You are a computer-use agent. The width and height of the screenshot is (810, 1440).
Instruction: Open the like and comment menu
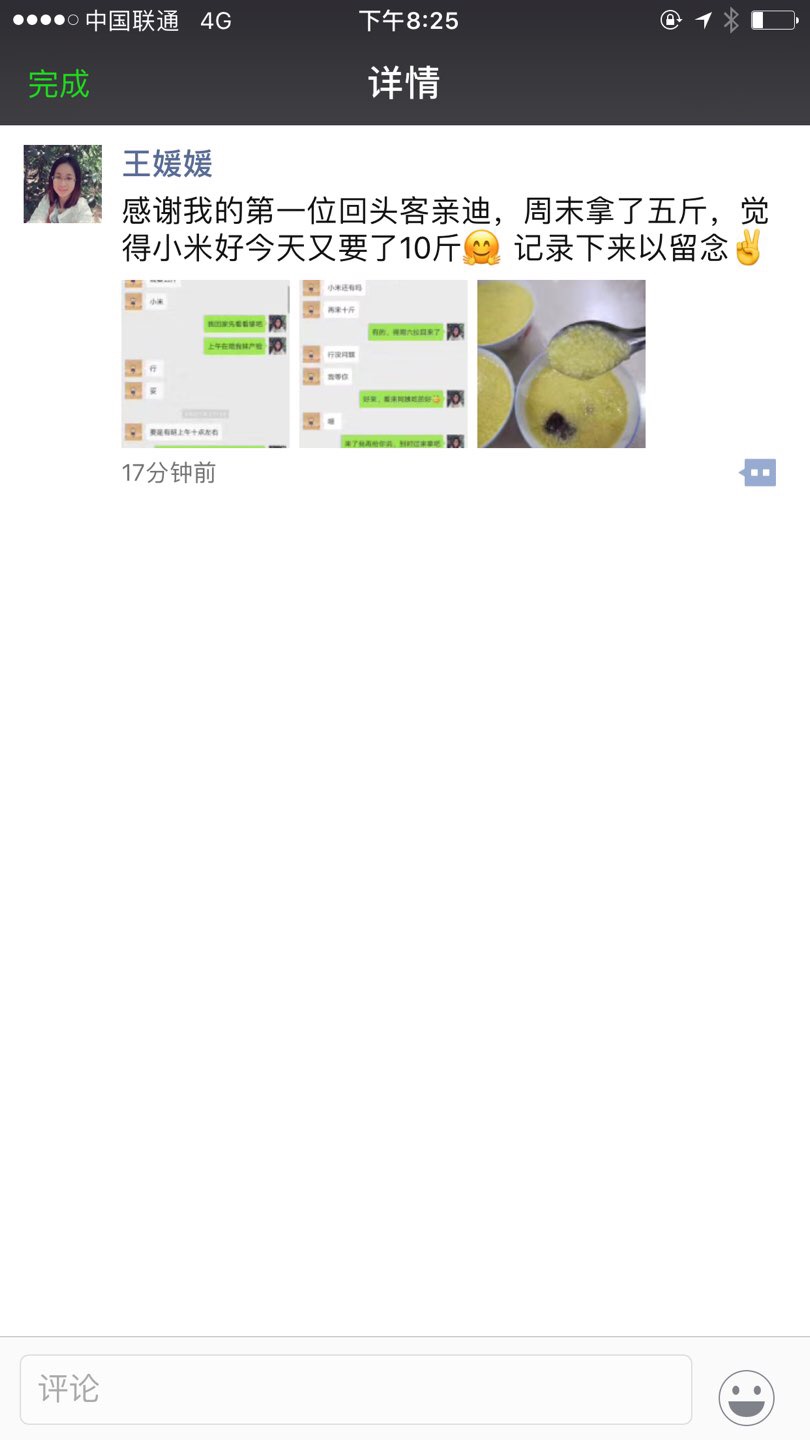[x=759, y=472]
